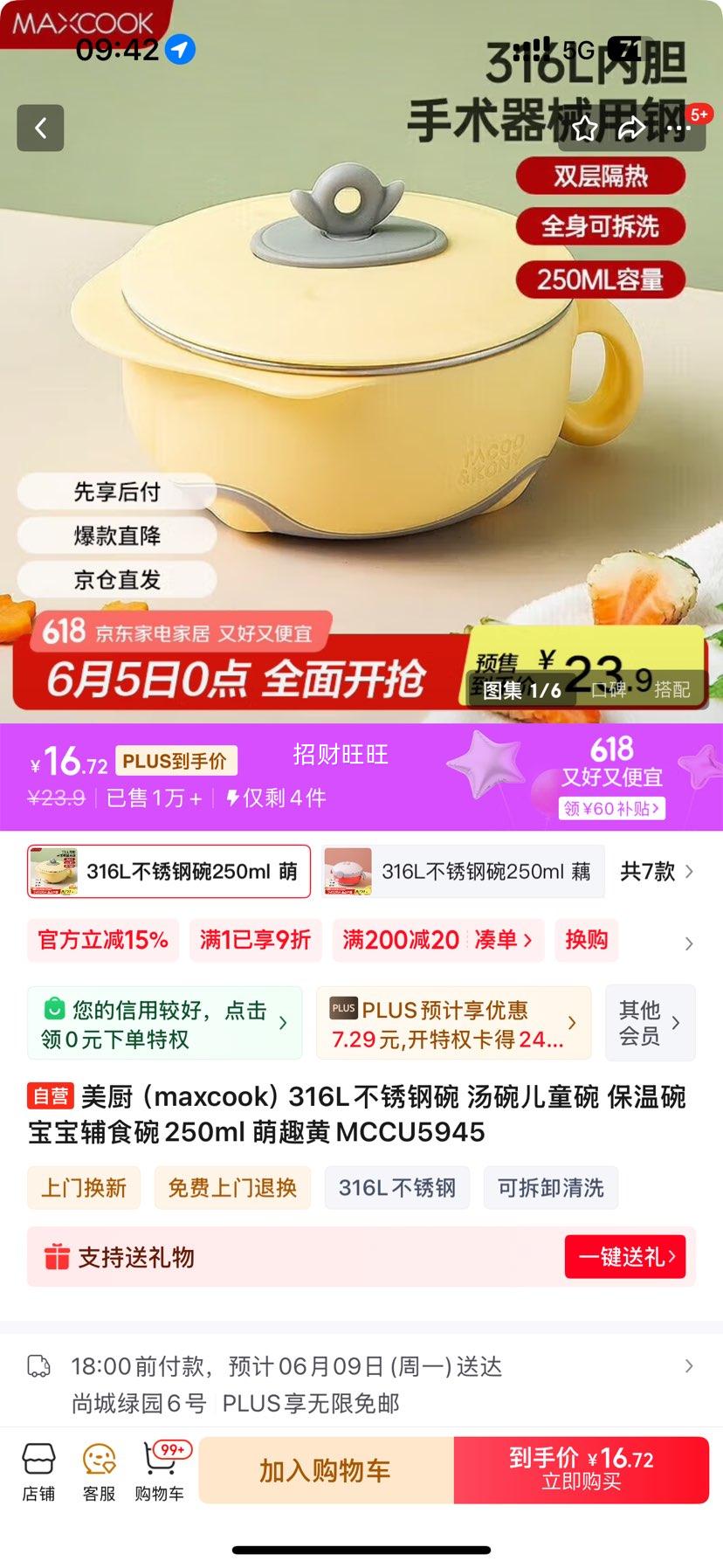Viewport: 723px width, 1568px height.
Task: Add the product via 加入购物车
Action: tap(325, 1470)
